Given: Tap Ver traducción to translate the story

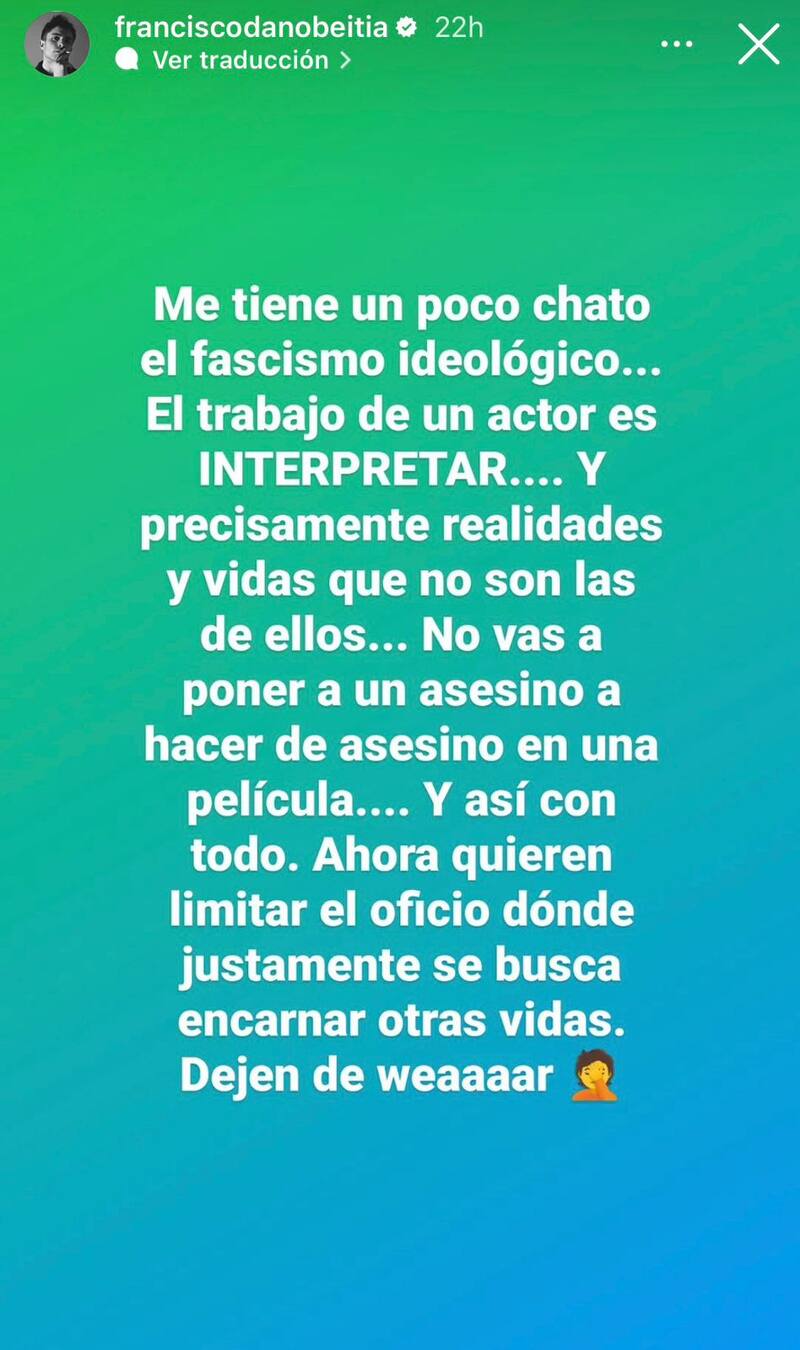Looking at the screenshot, I should coord(240,60).
